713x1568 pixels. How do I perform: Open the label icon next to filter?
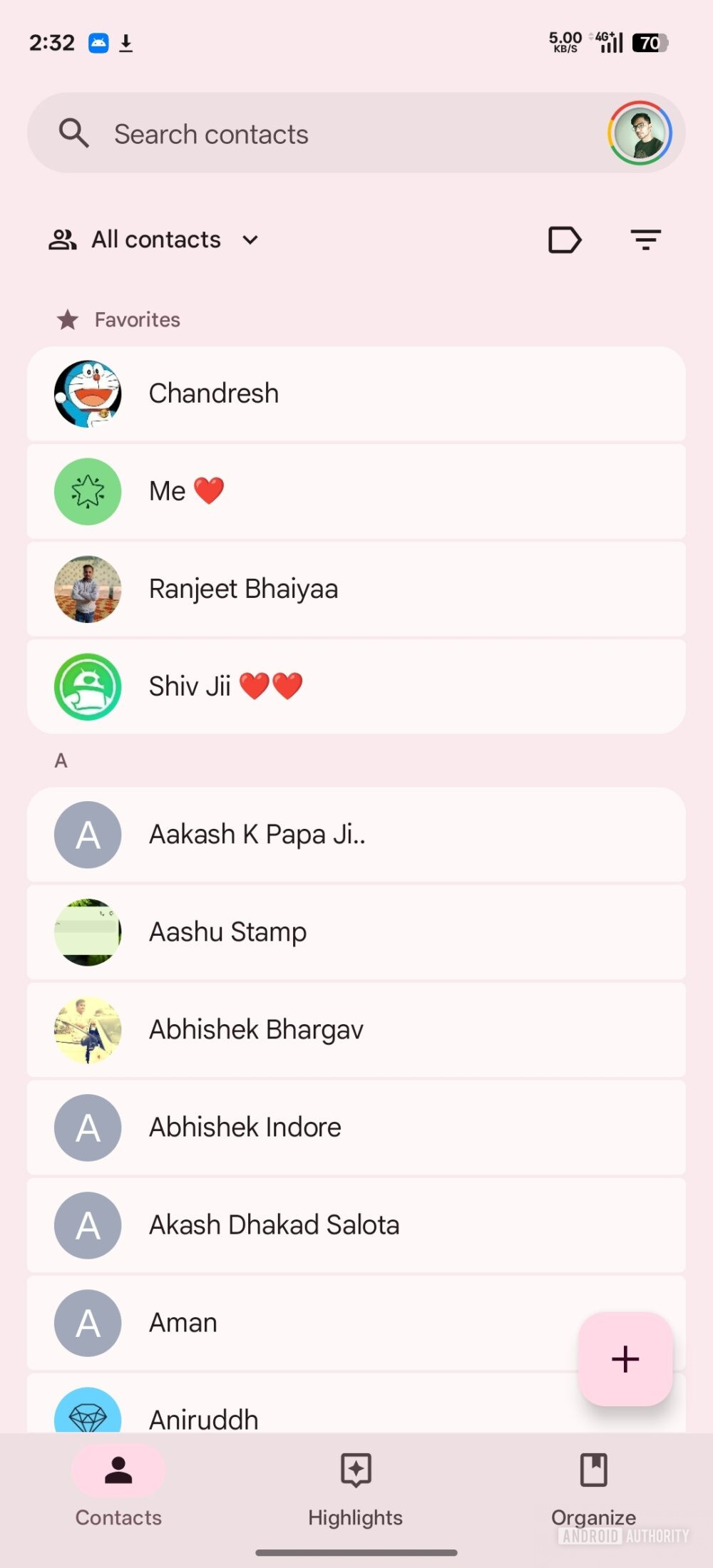564,239
